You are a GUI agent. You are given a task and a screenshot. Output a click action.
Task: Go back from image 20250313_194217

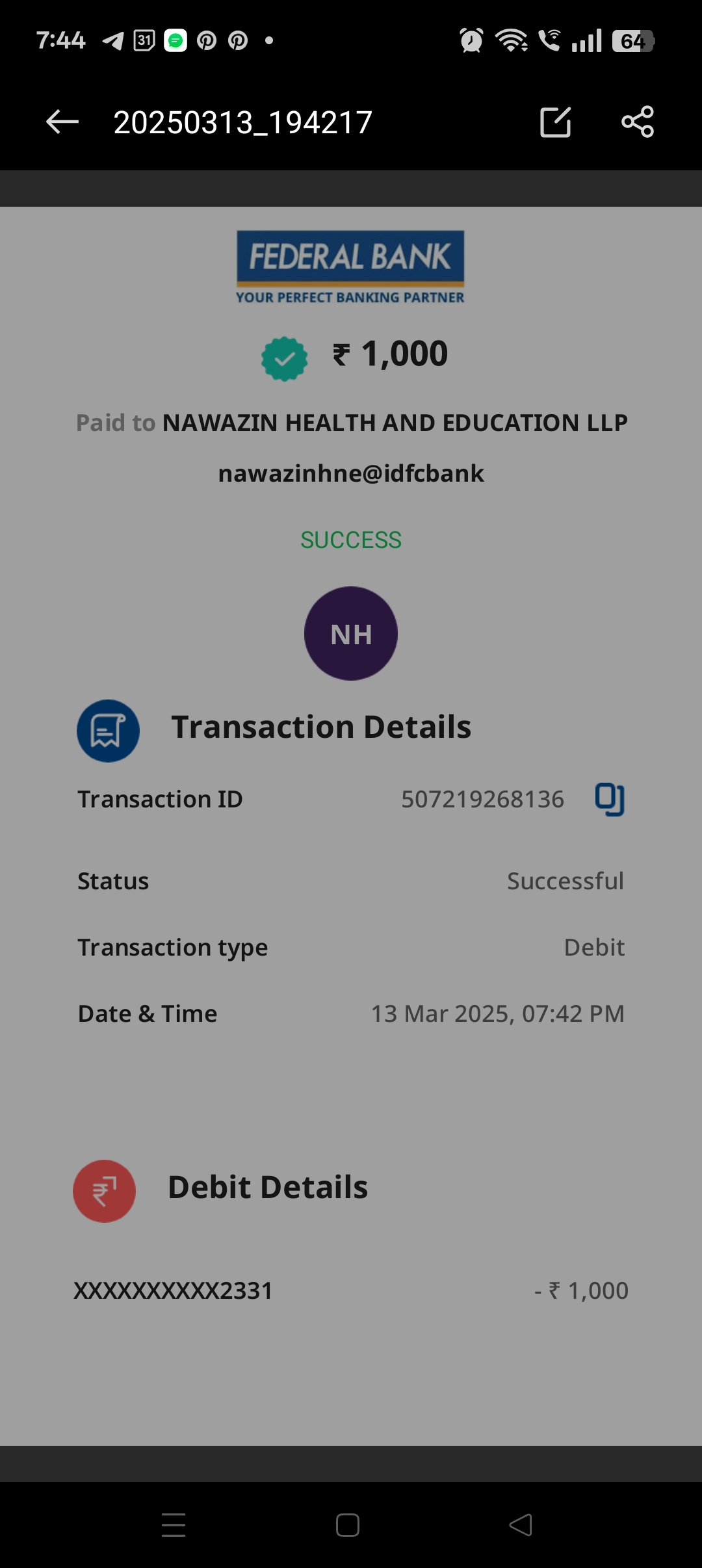(62, 122)
